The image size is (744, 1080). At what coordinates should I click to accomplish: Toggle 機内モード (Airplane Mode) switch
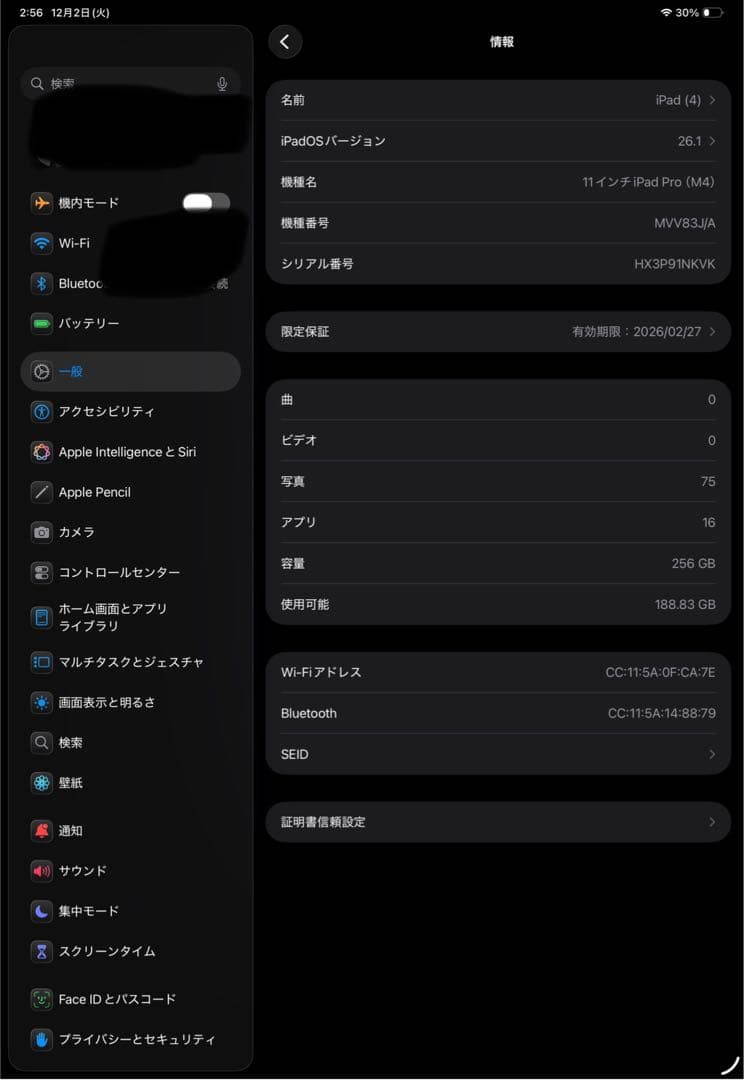206,202
